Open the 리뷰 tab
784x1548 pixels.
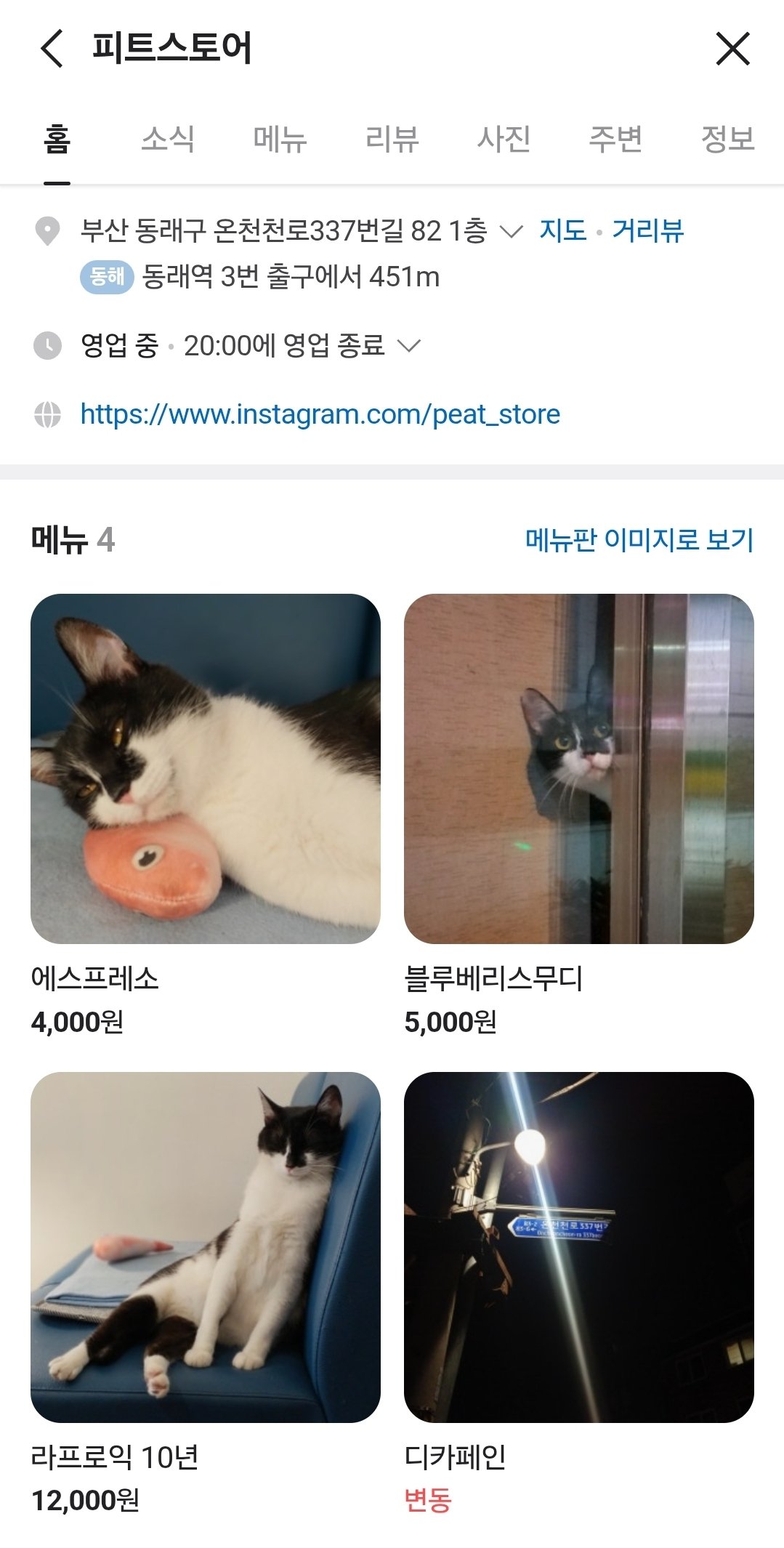pos(392,139)
